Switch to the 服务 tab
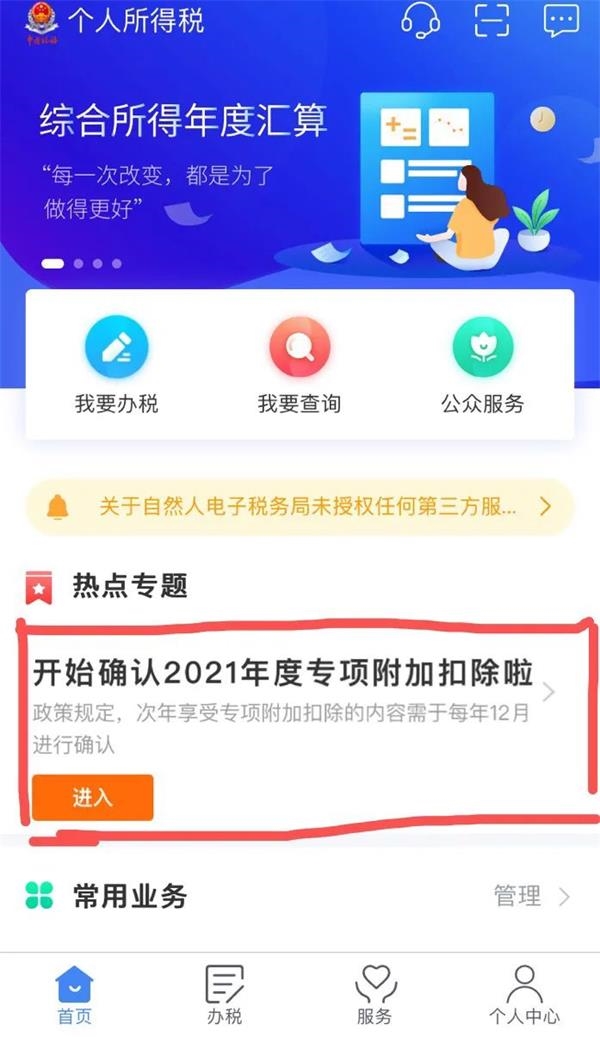The width and height of the screenshot is (600, 1037). click(375, 995)
